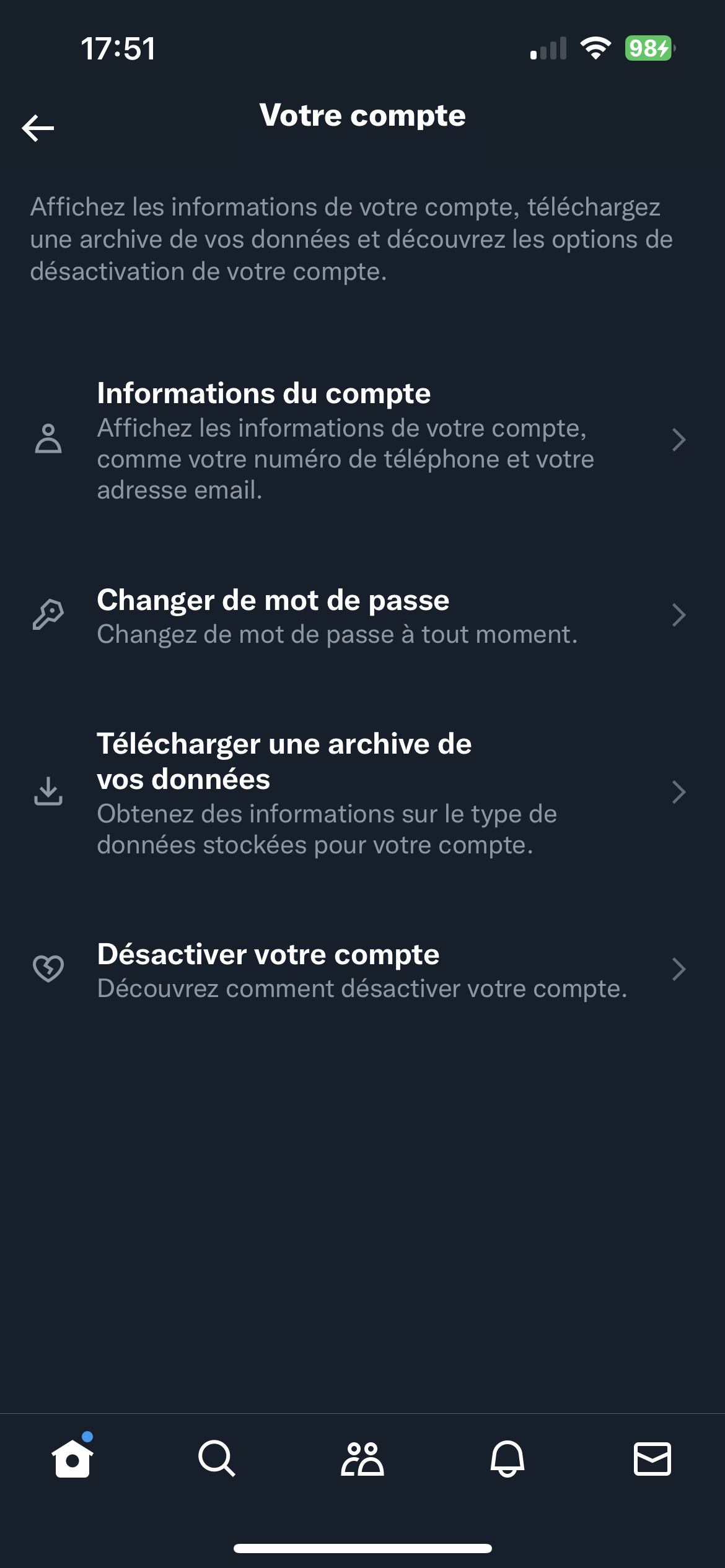The image size is (725, 1568).
Task: Switch to the Communities tab
Action: coord(362,1459)
